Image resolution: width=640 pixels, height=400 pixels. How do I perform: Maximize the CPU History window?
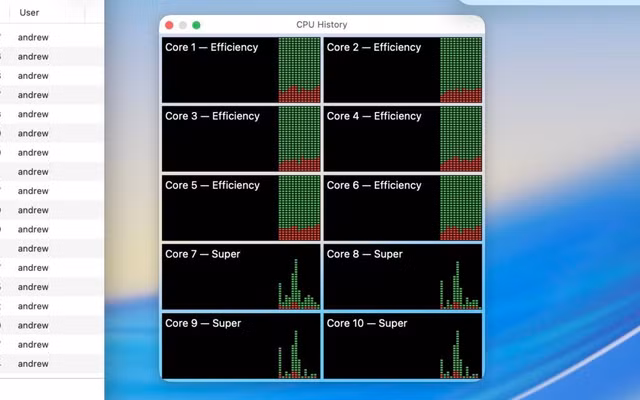(196, 25)
